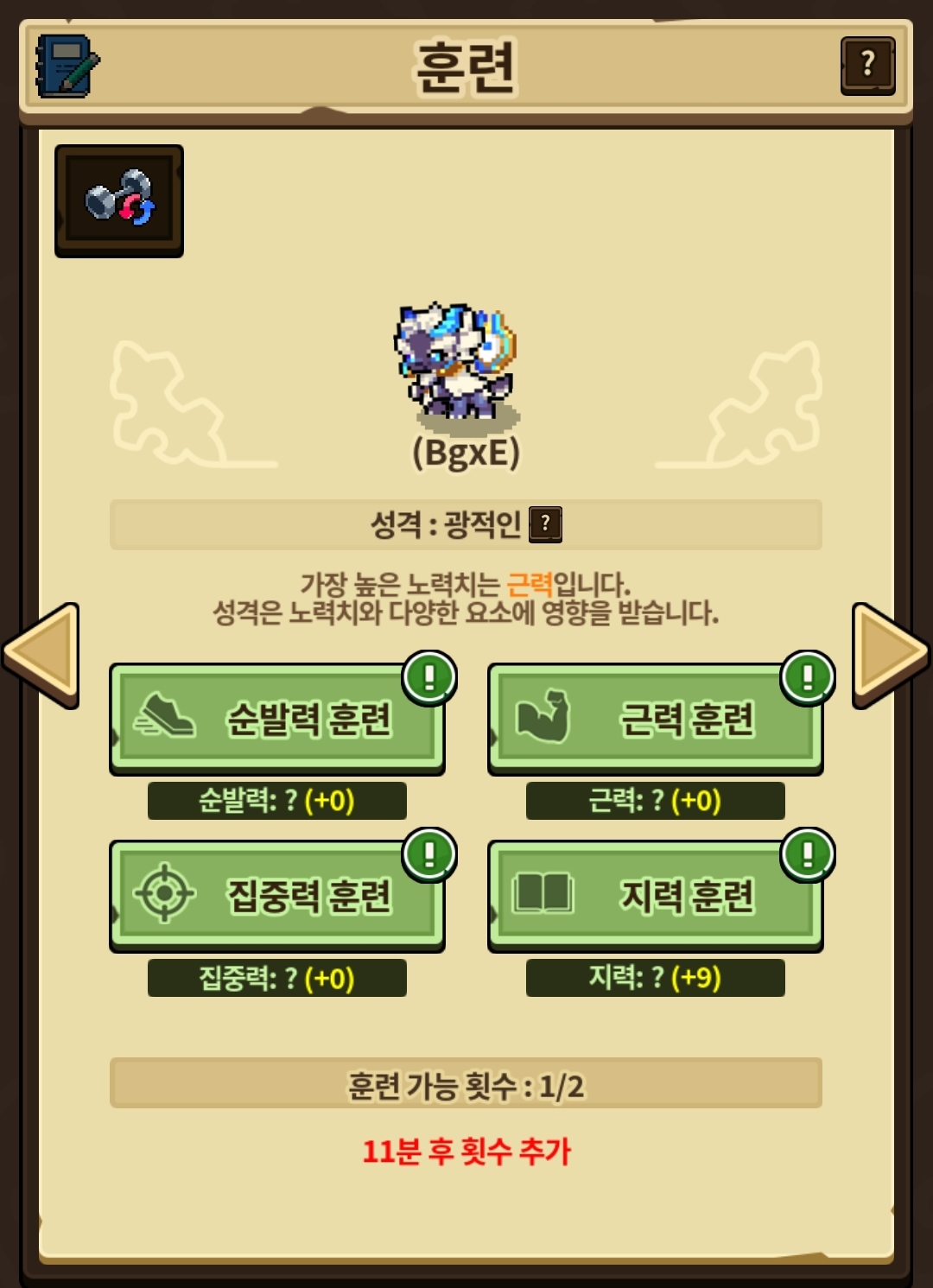Go to next character with right arrow
Image resolution: width=933 pixels, height=1288 pixels.
coord(891,655)
